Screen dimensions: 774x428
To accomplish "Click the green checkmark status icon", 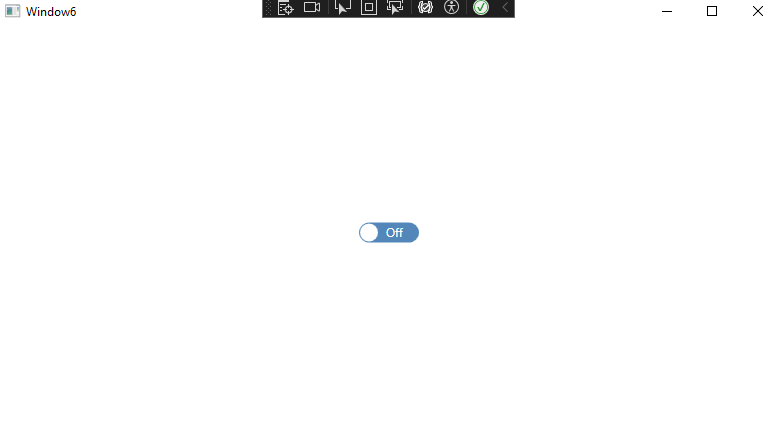I will pyautogui.click(x=481, y=8).
